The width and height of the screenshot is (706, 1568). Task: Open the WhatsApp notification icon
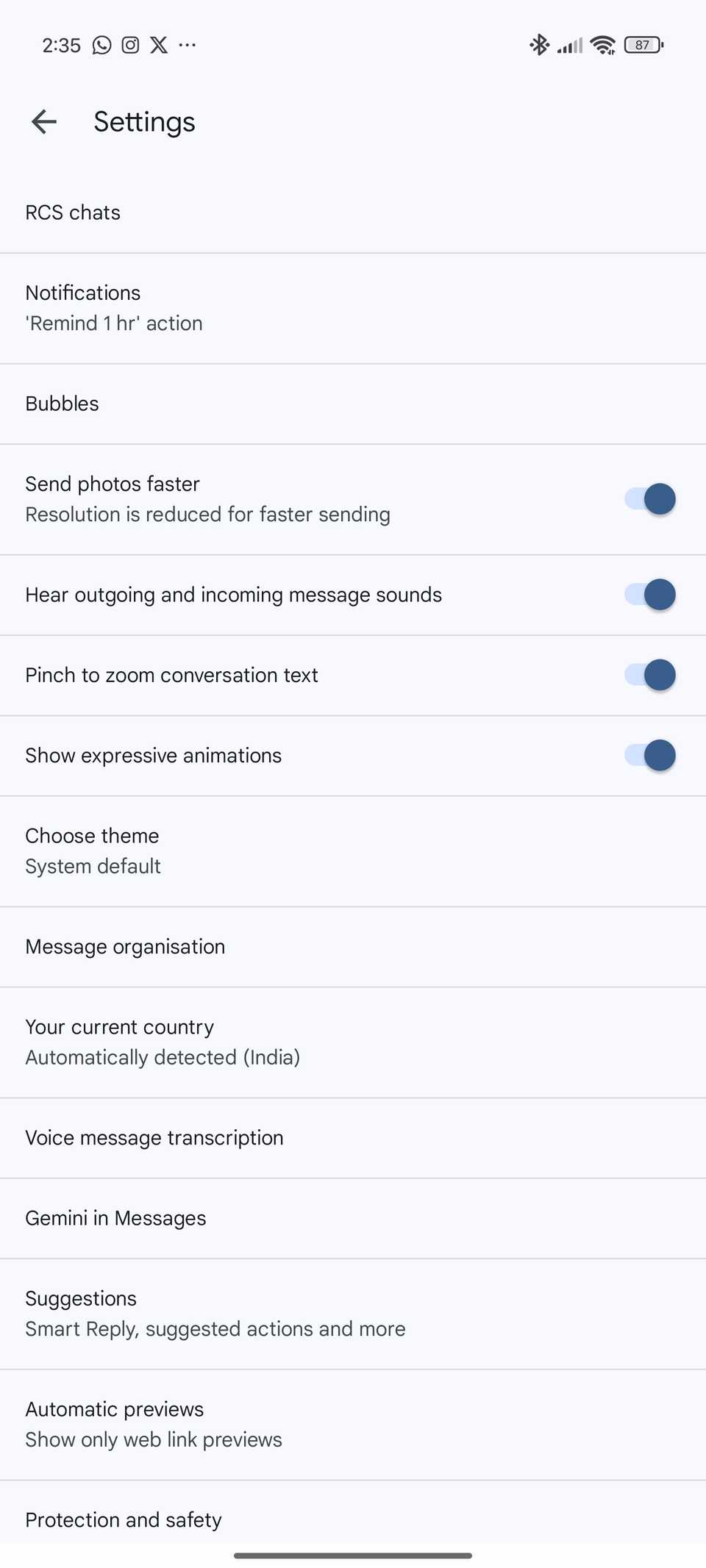pyautogui.click(x=100, y=45)
